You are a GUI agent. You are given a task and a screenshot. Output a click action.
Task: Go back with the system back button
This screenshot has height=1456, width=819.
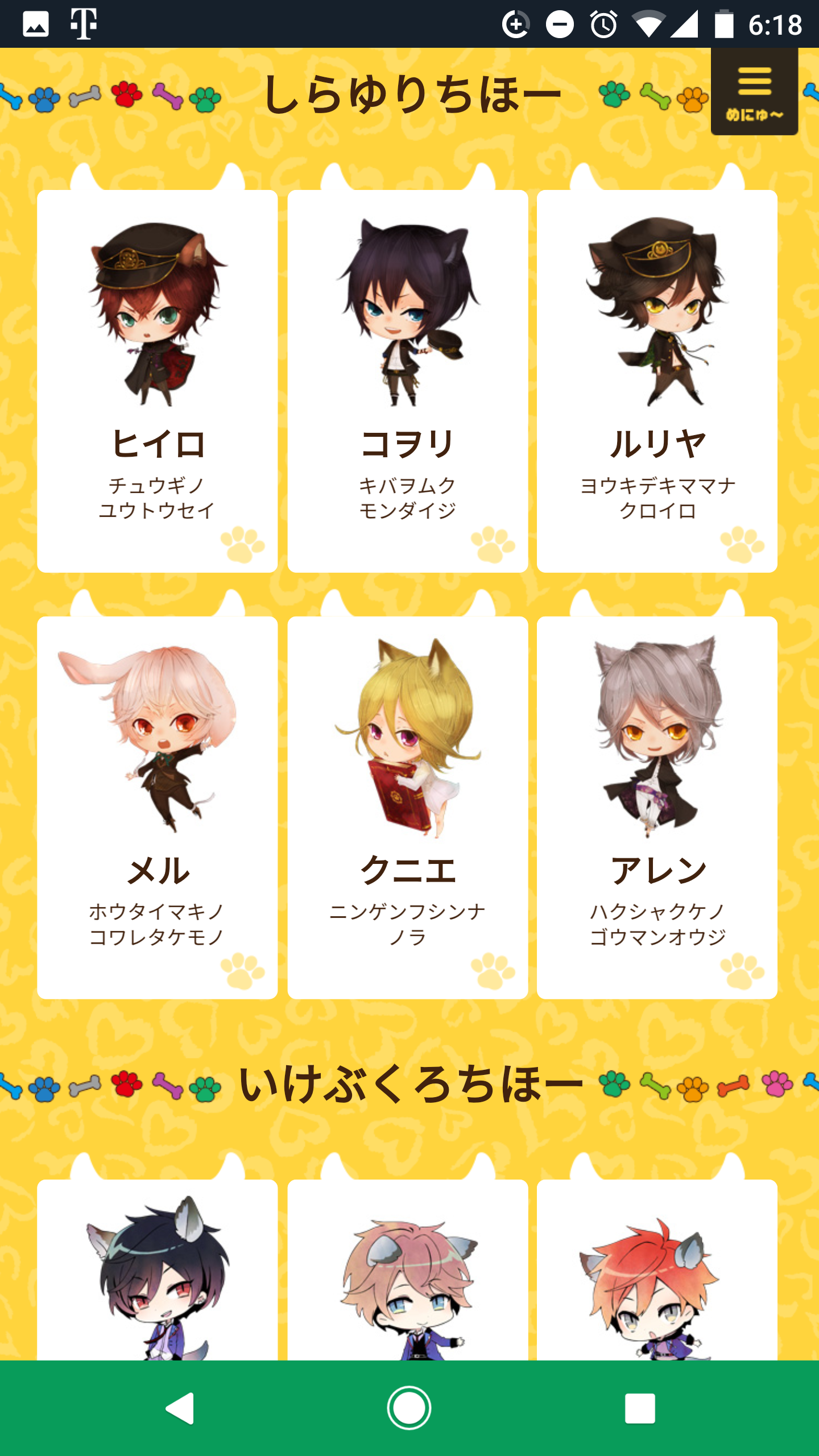tap(180, 1408)
